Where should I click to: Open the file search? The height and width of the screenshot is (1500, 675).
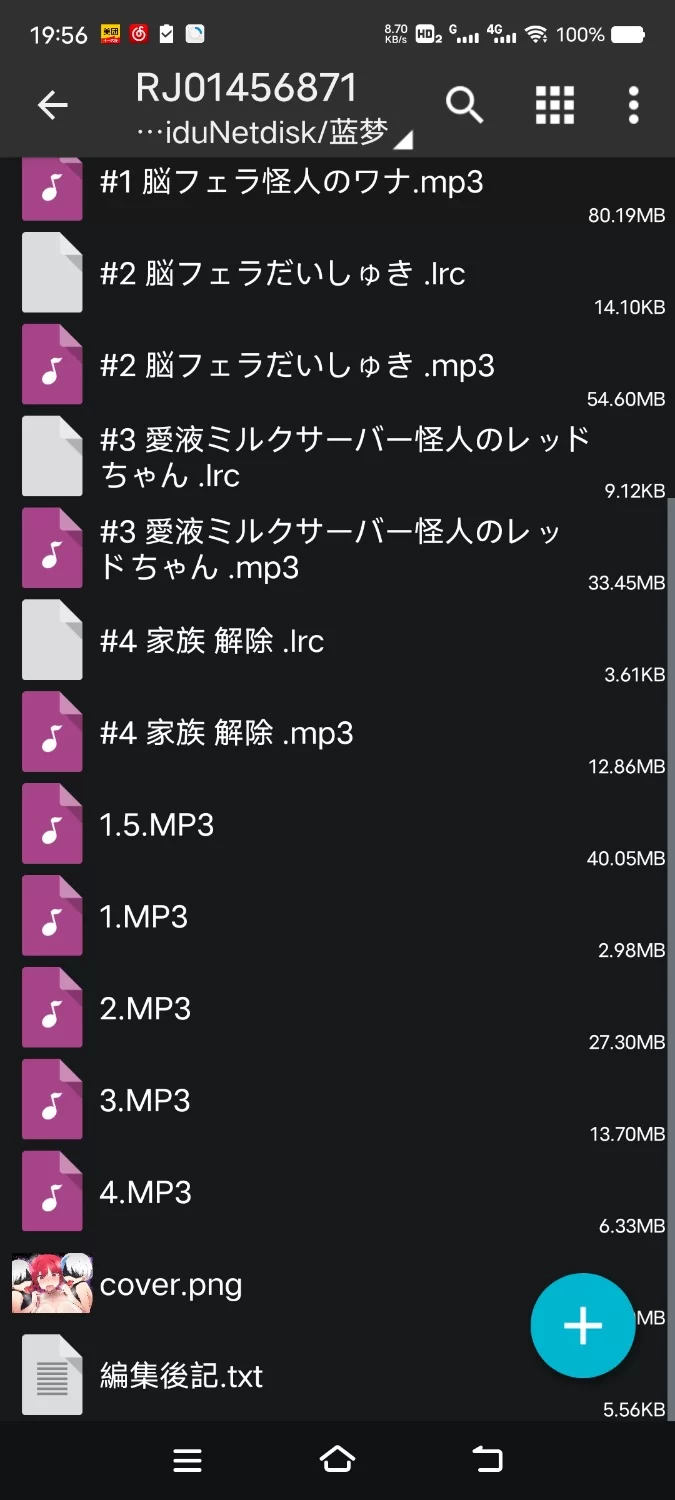coord(464,105)
